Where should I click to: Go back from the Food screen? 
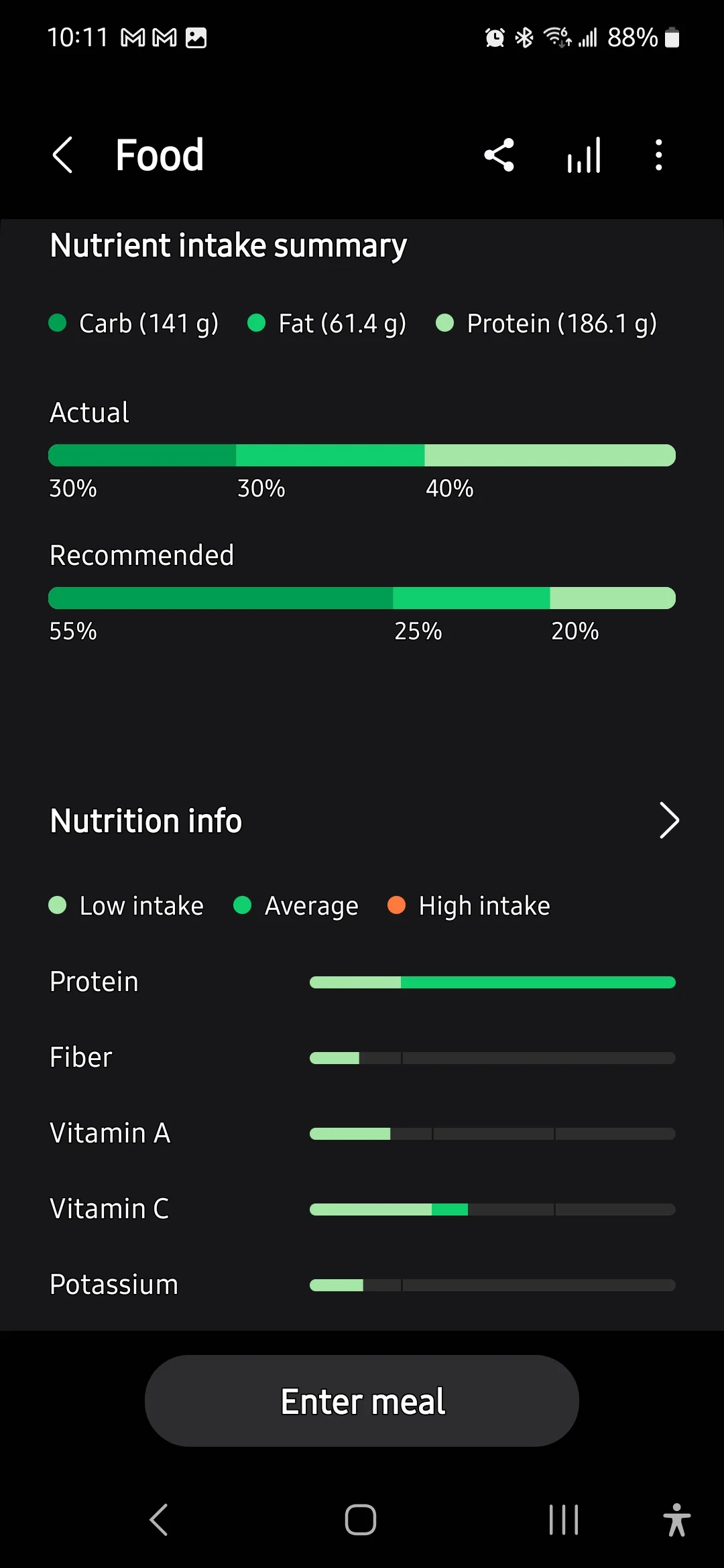tap(62, 155)
